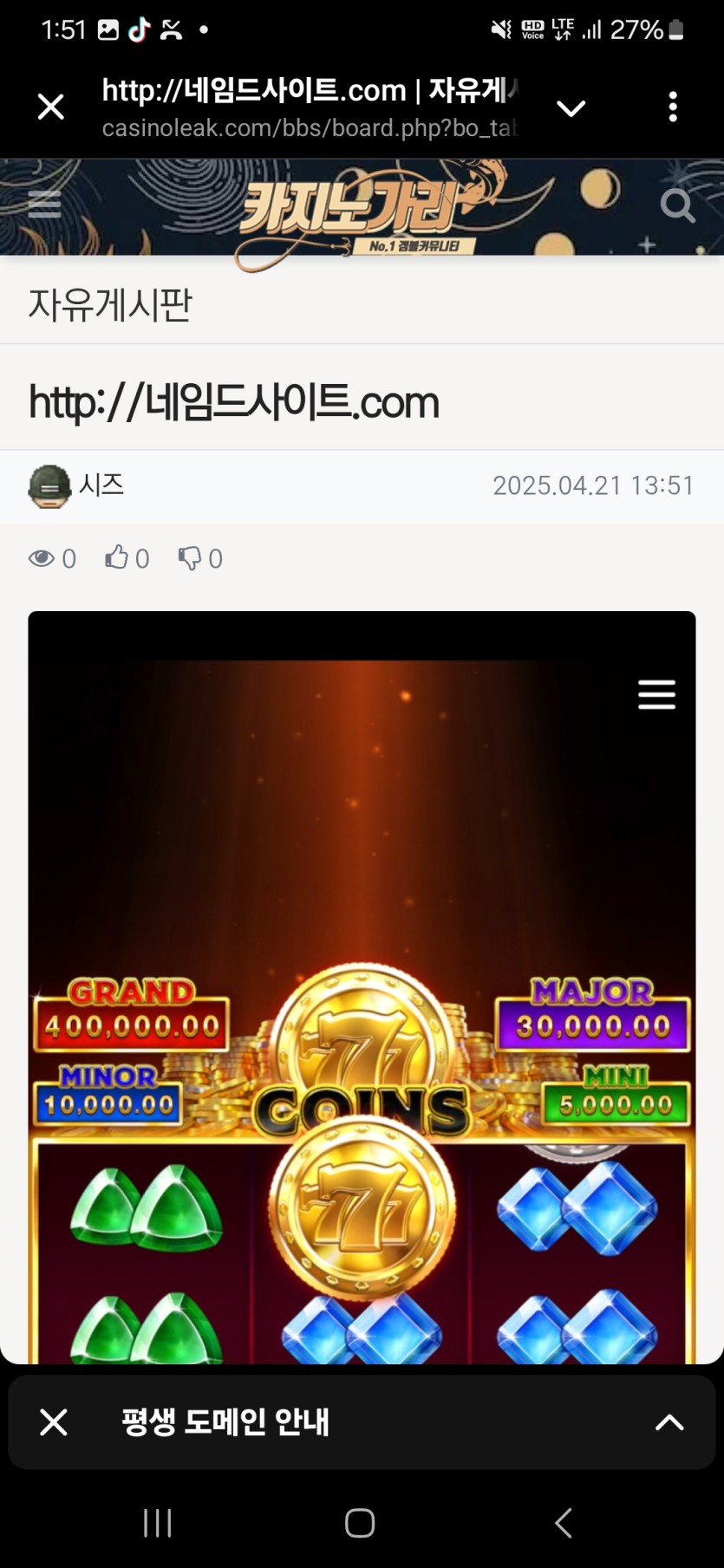Open the browser overflow menu
The width and height of the screenshot is (724, 1568).
tap(673, 107)
